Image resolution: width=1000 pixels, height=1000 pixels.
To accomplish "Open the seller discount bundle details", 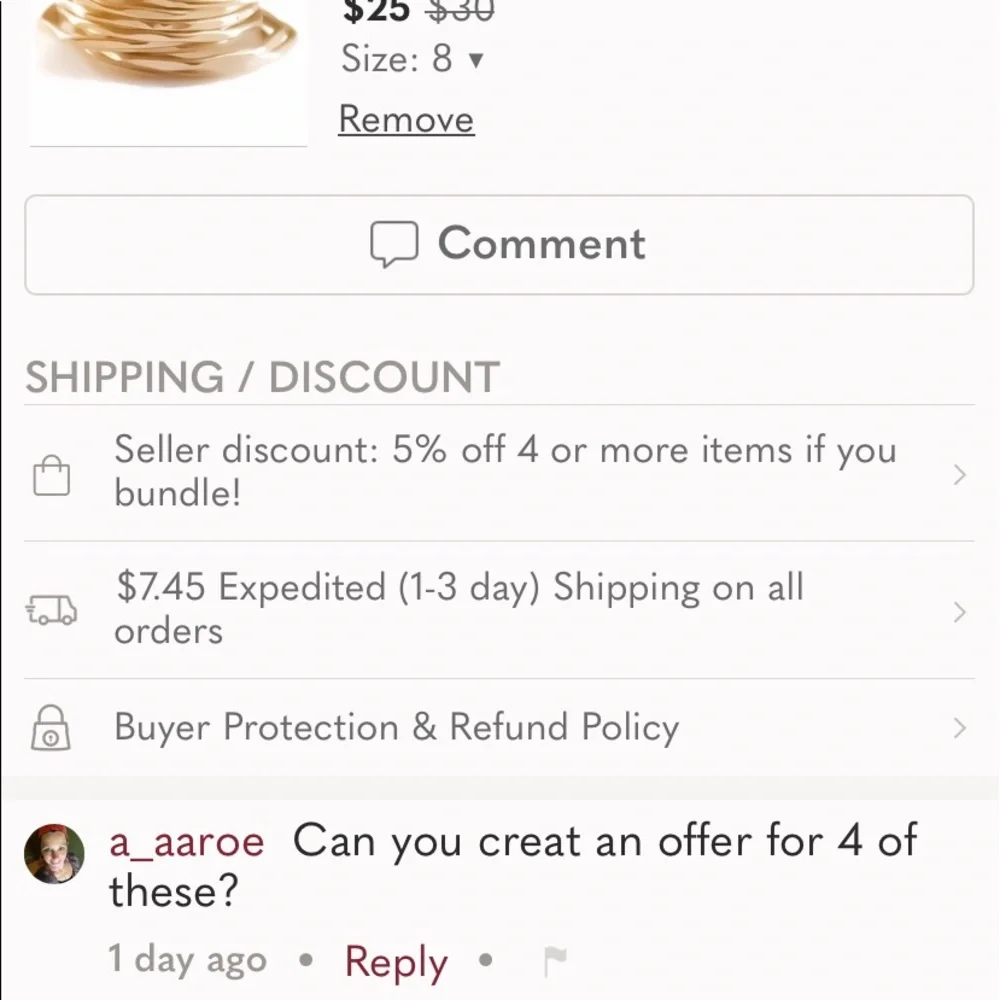I will click(x=499, y=473).
